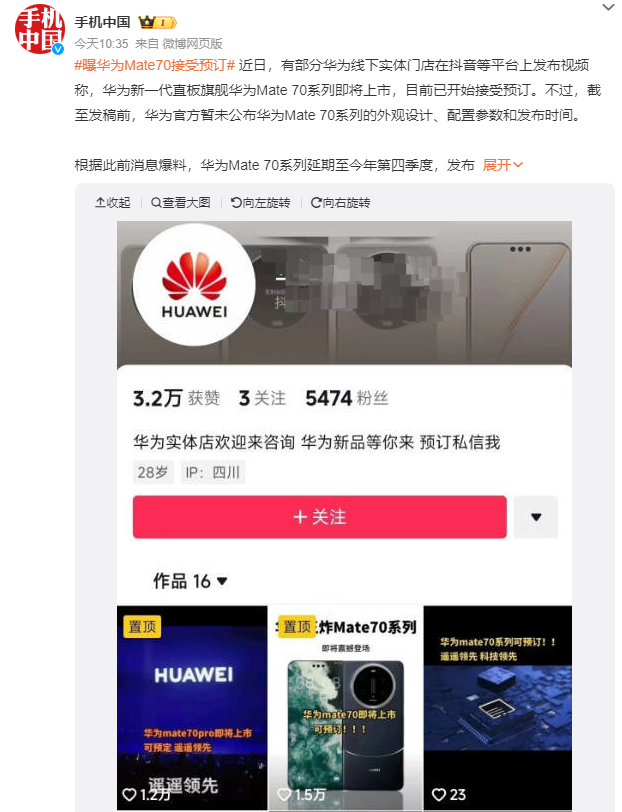Open hashtag #曝华为Mate70接受预订#
Screen dimensions: 622x812
(155, 65)
